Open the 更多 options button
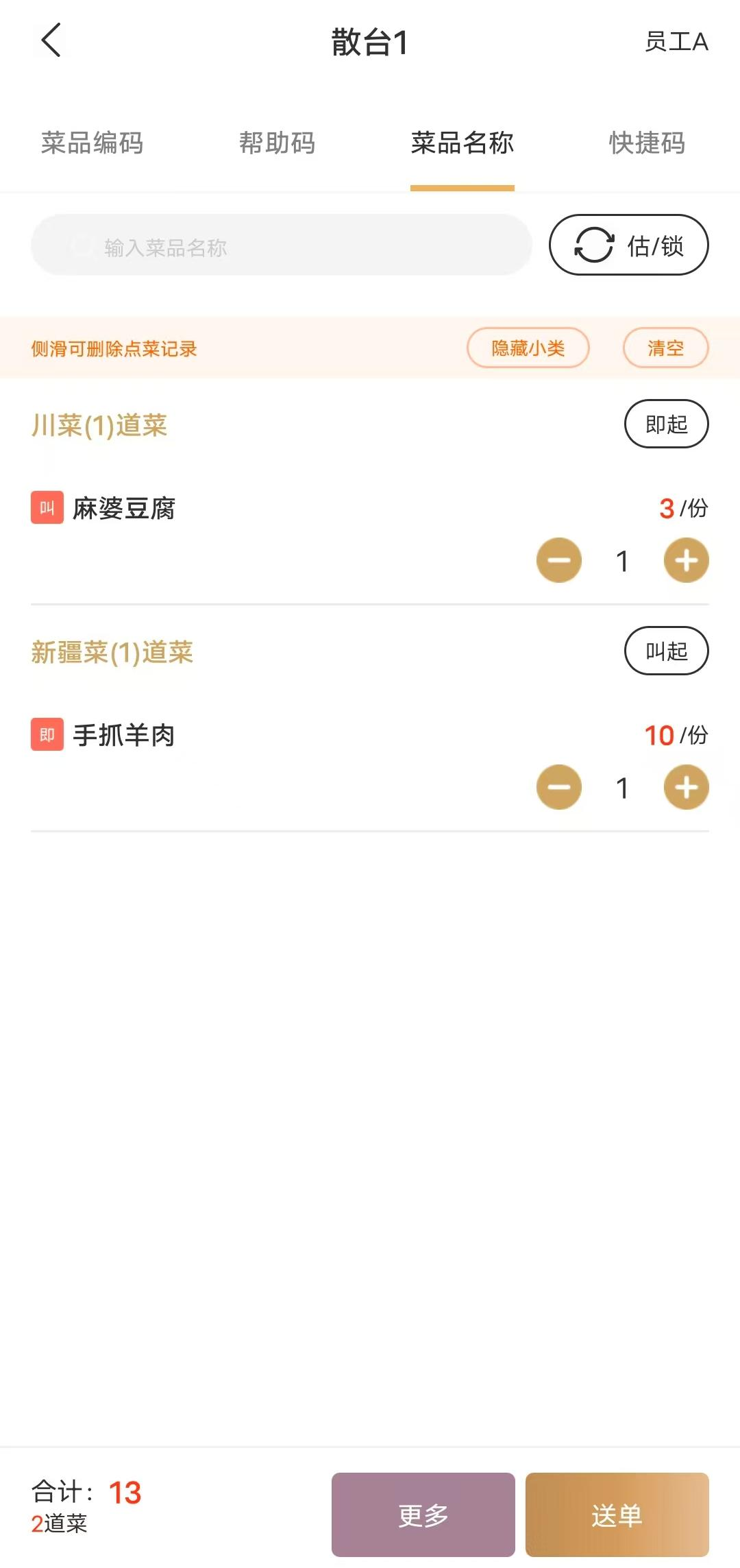Viewport: 740px width, 1568px height. (423, 1515)
